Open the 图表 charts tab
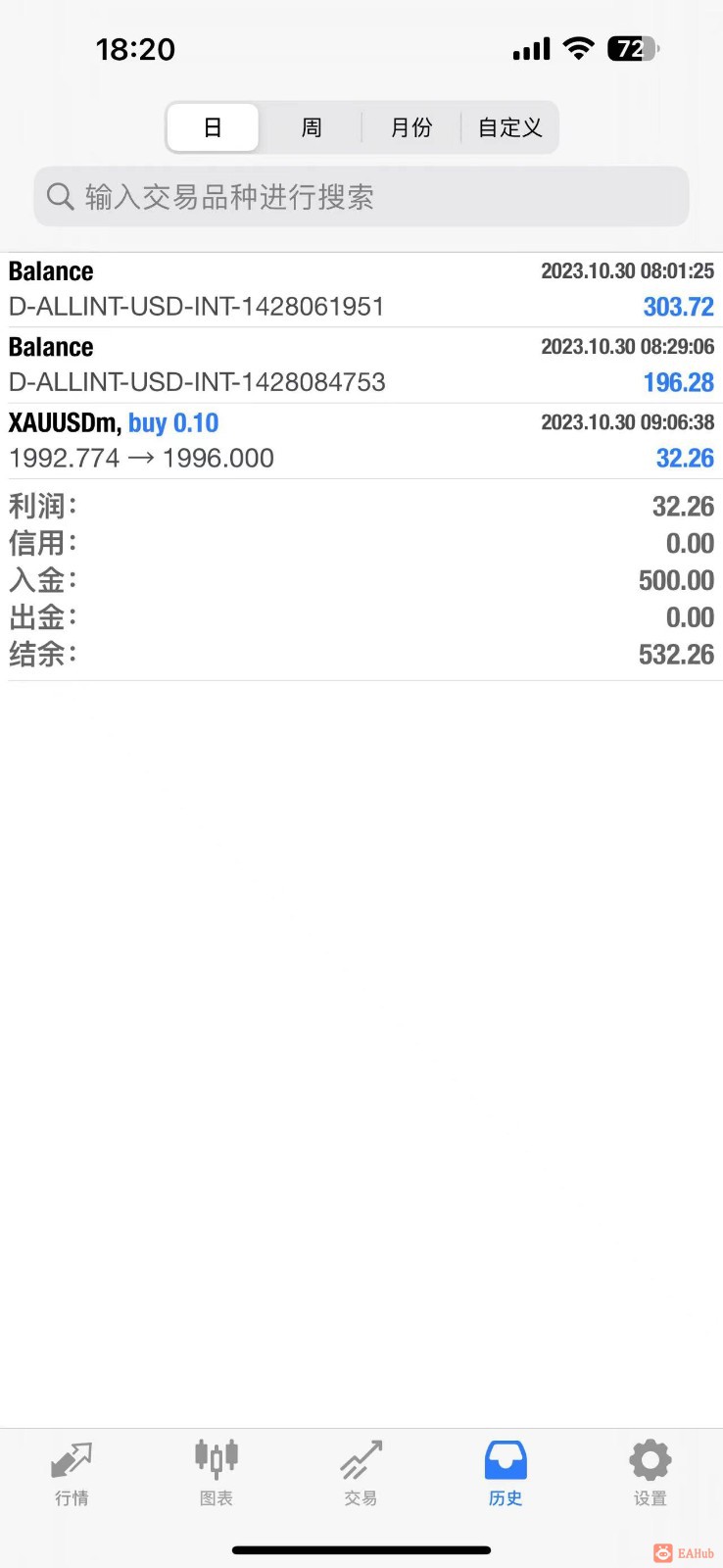 tap(217, 1472)
